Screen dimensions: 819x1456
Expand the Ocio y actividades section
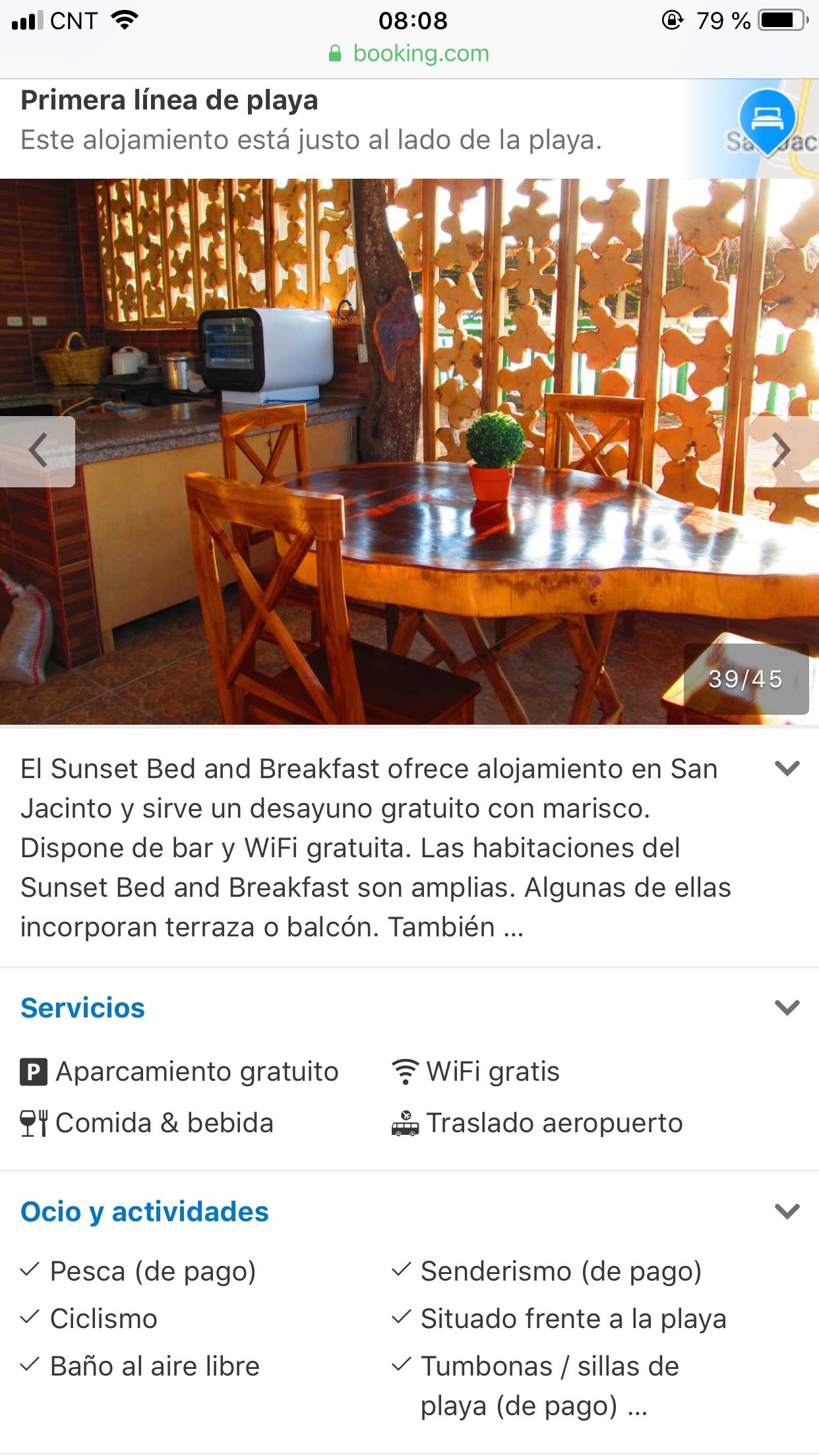[787, 1211]
